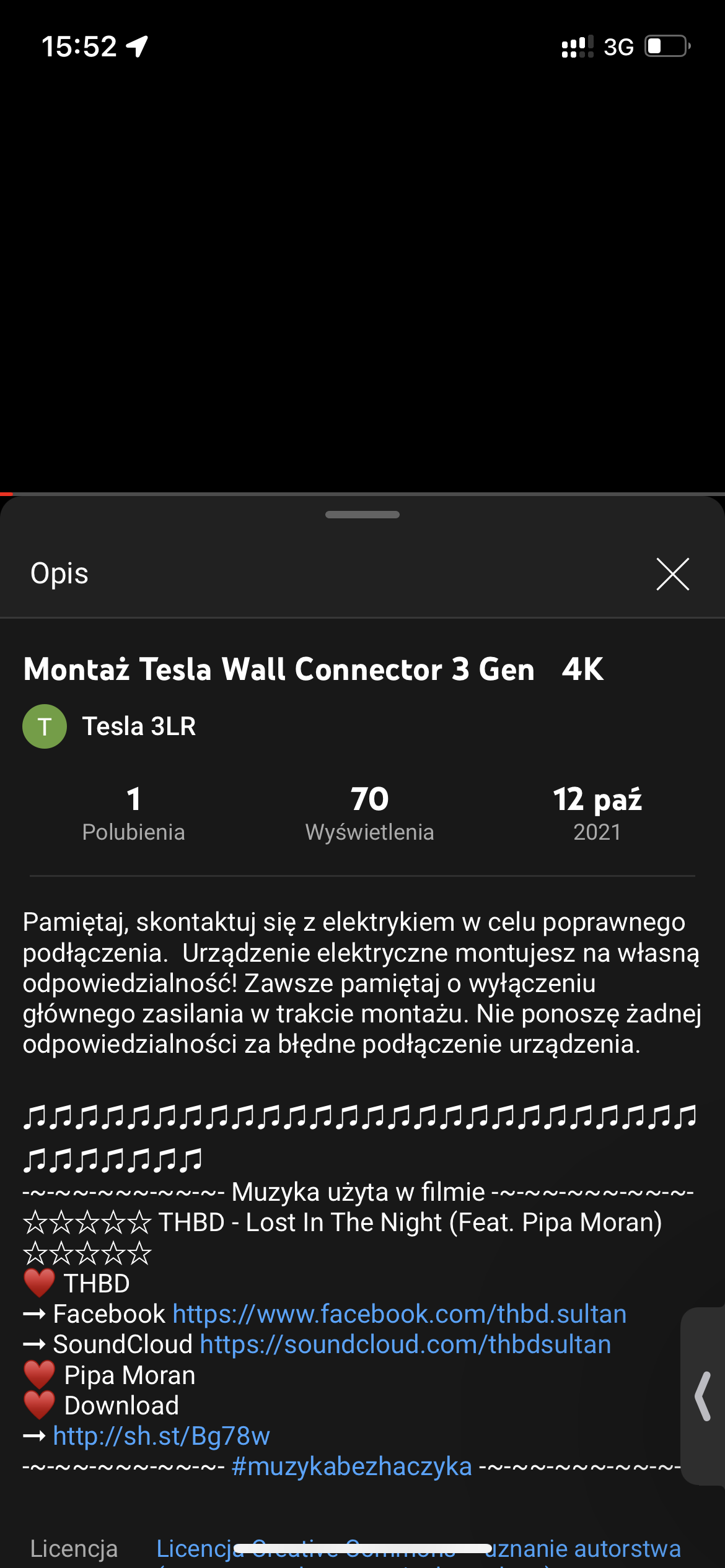Tap the black video player area
The width and height of the screenshot is (725, 1568).
click(x=362, y=279)
